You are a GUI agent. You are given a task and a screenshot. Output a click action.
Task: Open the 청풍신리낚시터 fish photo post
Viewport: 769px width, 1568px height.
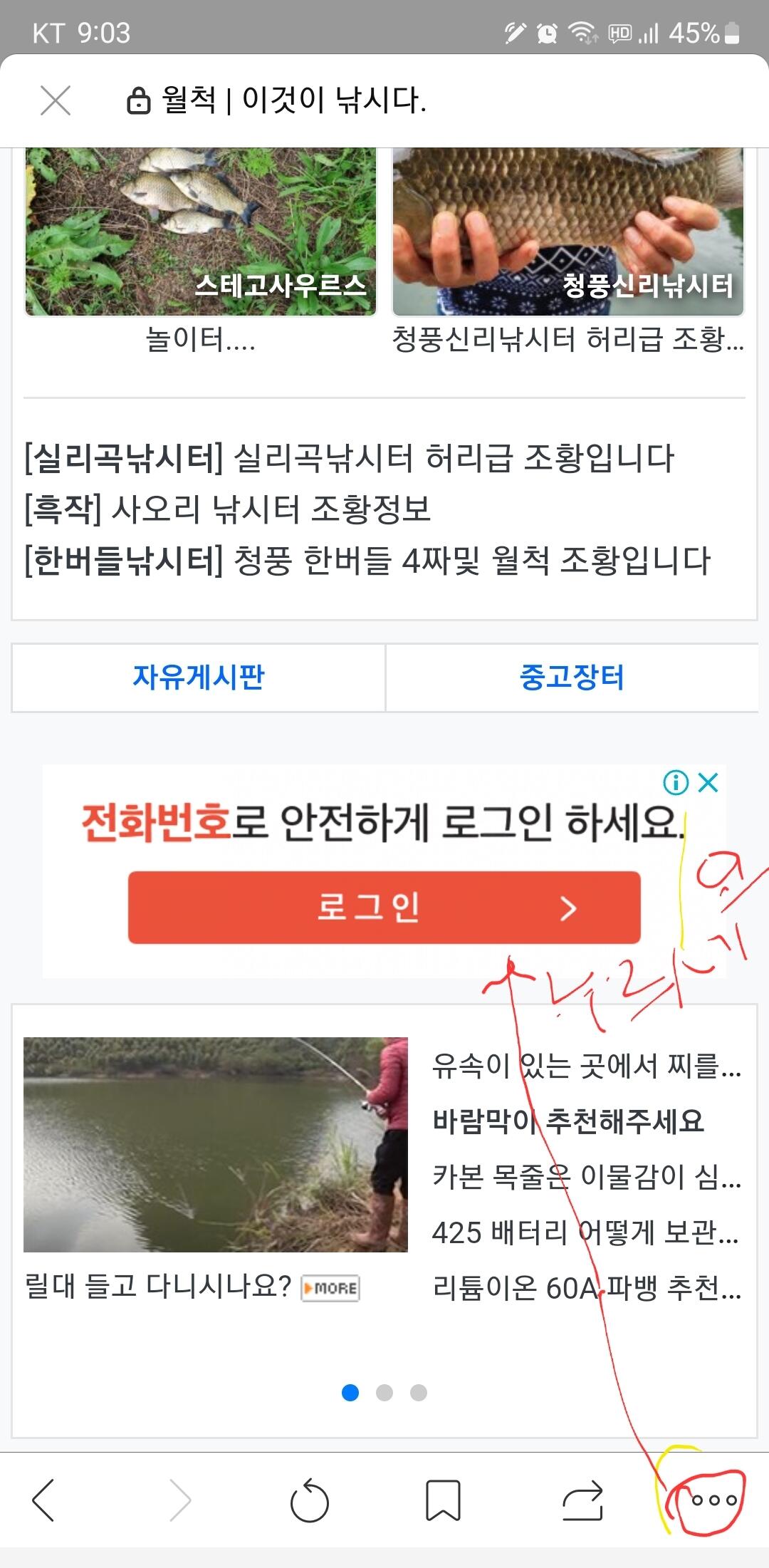click(x=567, y=232)
